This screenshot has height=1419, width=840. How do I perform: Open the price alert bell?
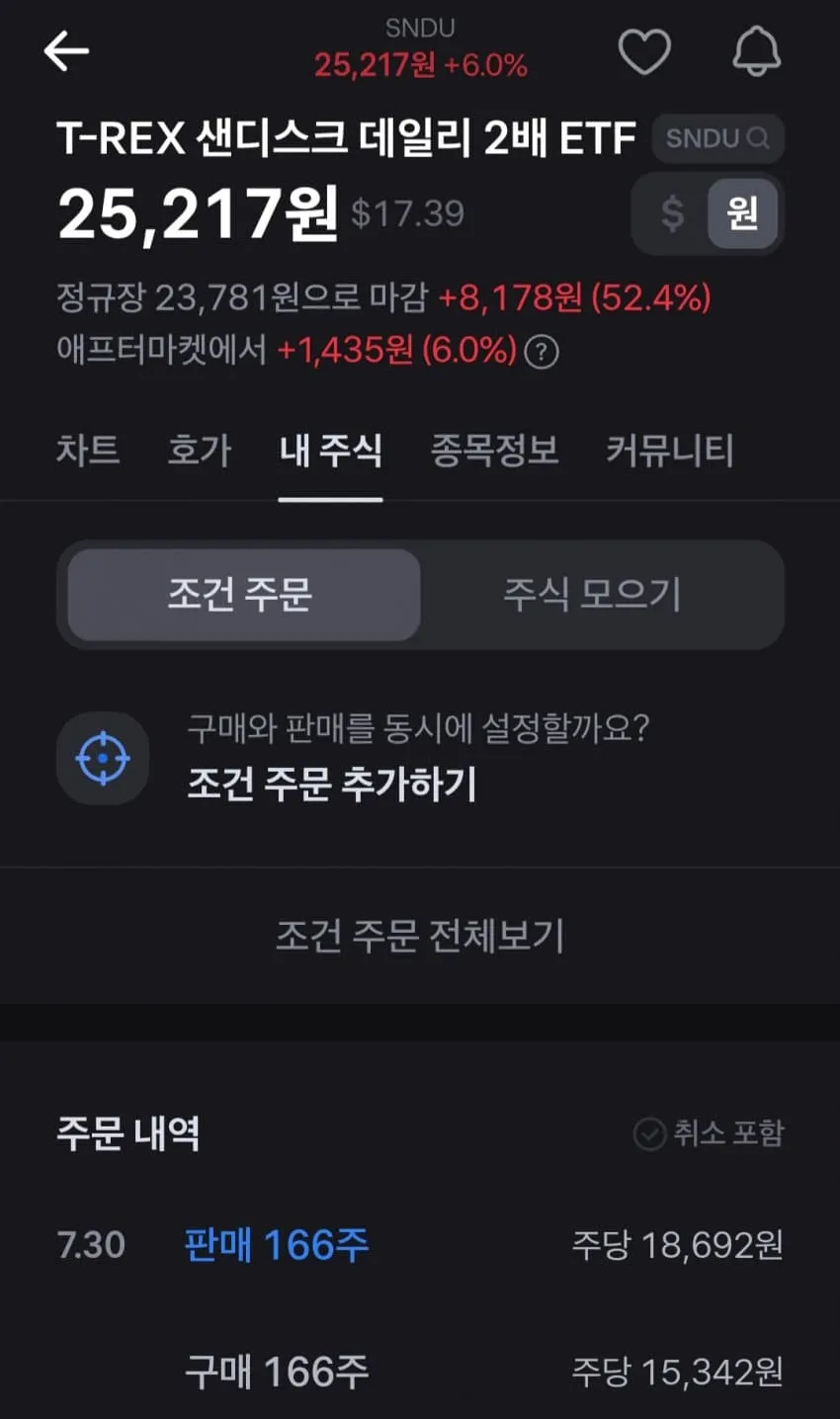pyautogui.click(x=757, y=51)
